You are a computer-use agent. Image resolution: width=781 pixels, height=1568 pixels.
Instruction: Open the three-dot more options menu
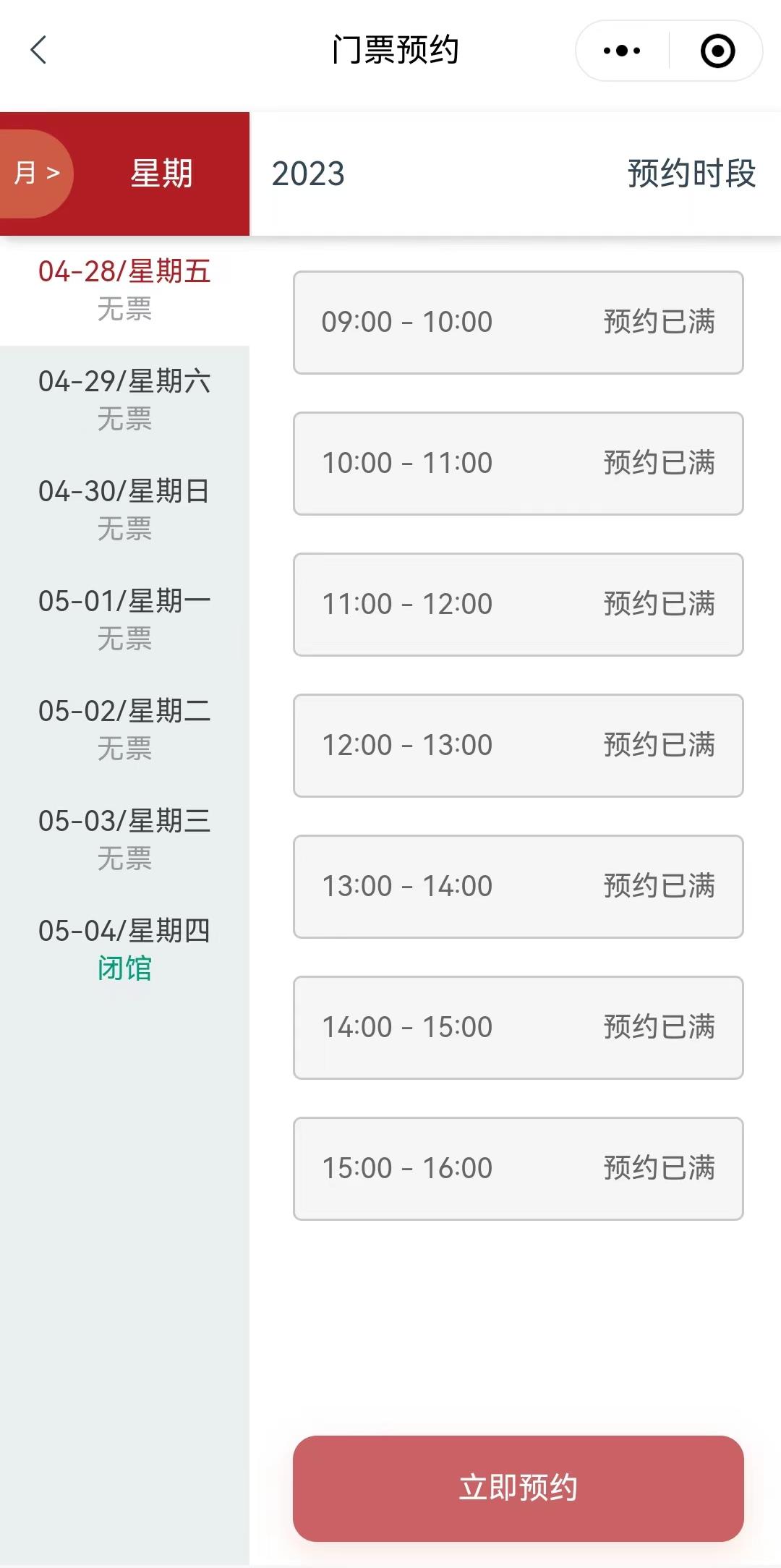[623, 49]
